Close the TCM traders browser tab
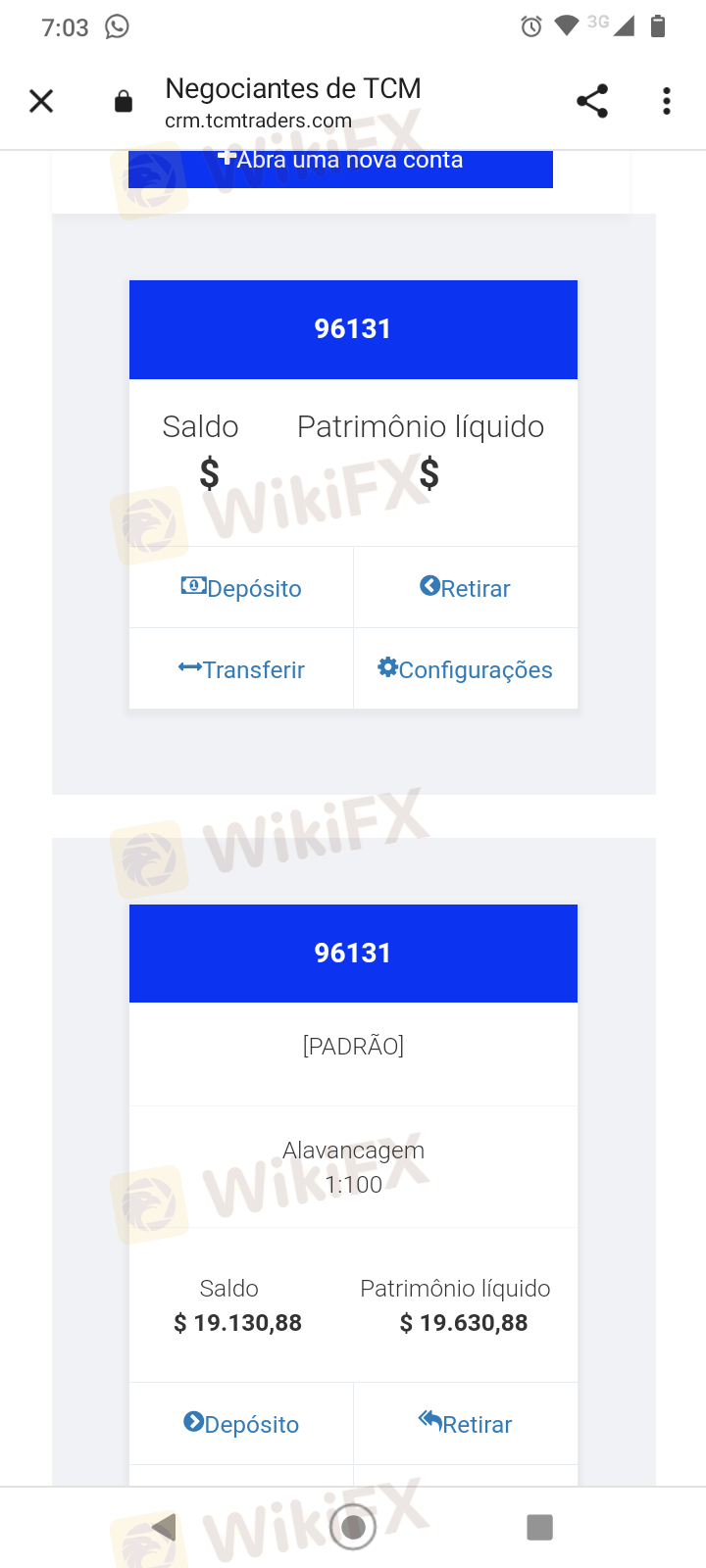This screenshot has height=1568, width=706. (x=41, y=101)
